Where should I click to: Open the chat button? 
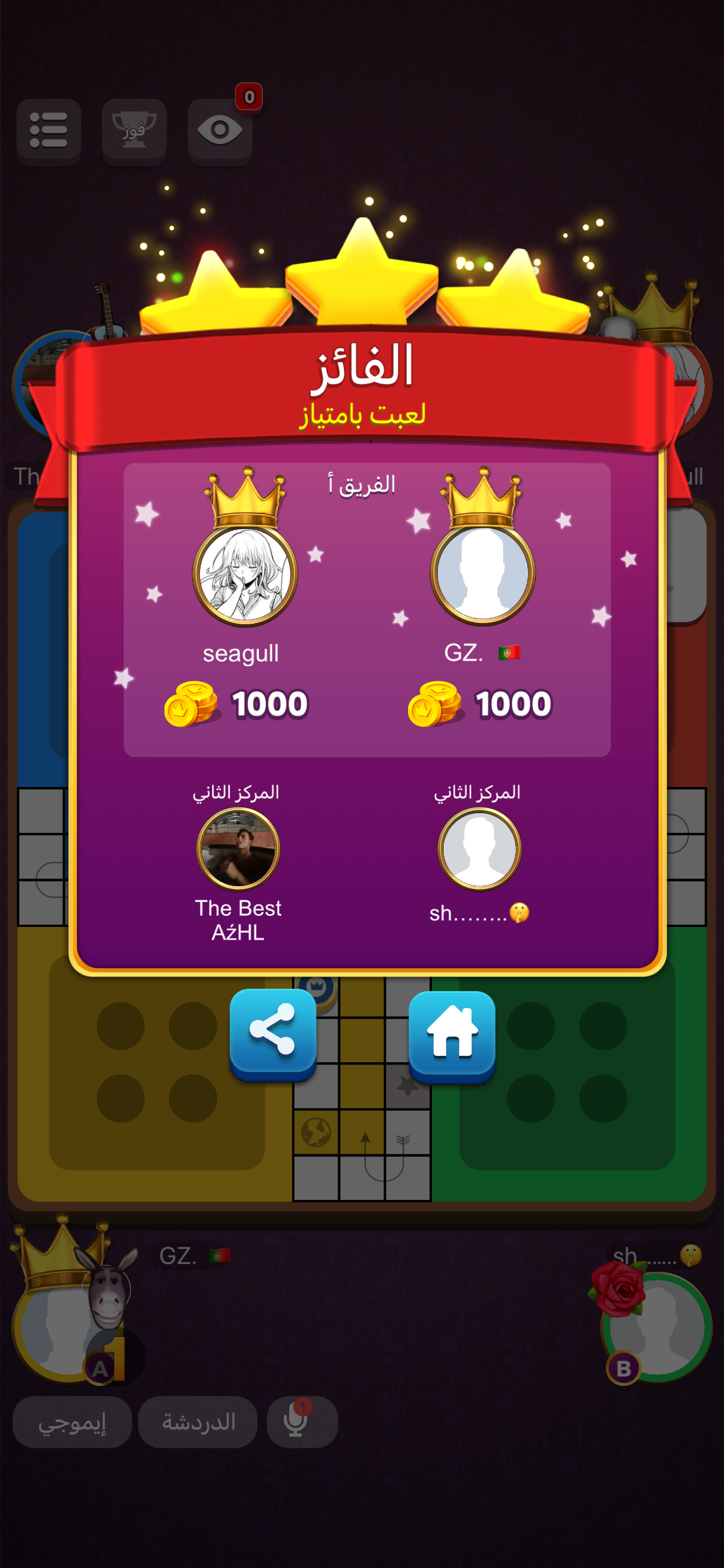[x=198, y=1423]
